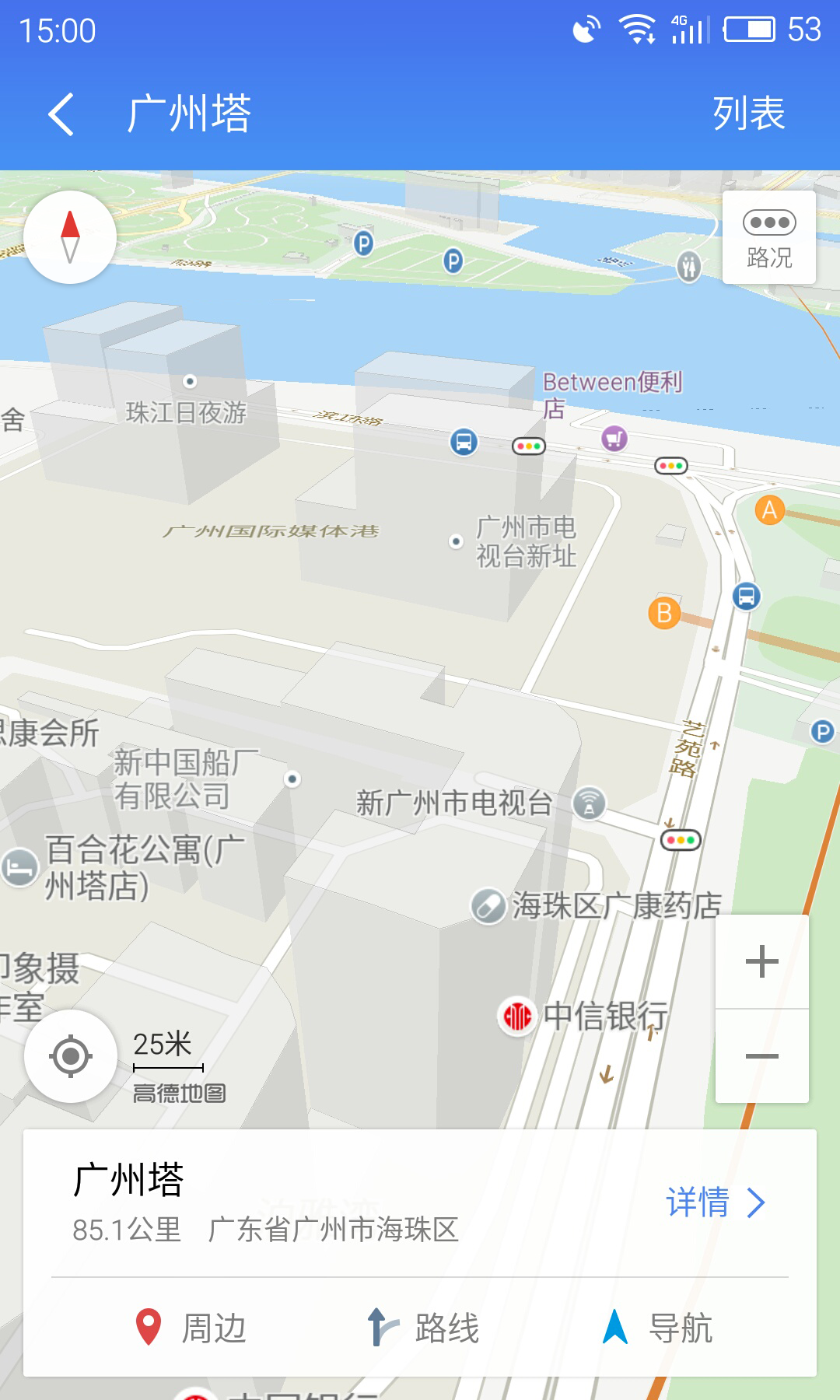Plan a 路线 route to 广州塔

click(x=424, y=1327)
